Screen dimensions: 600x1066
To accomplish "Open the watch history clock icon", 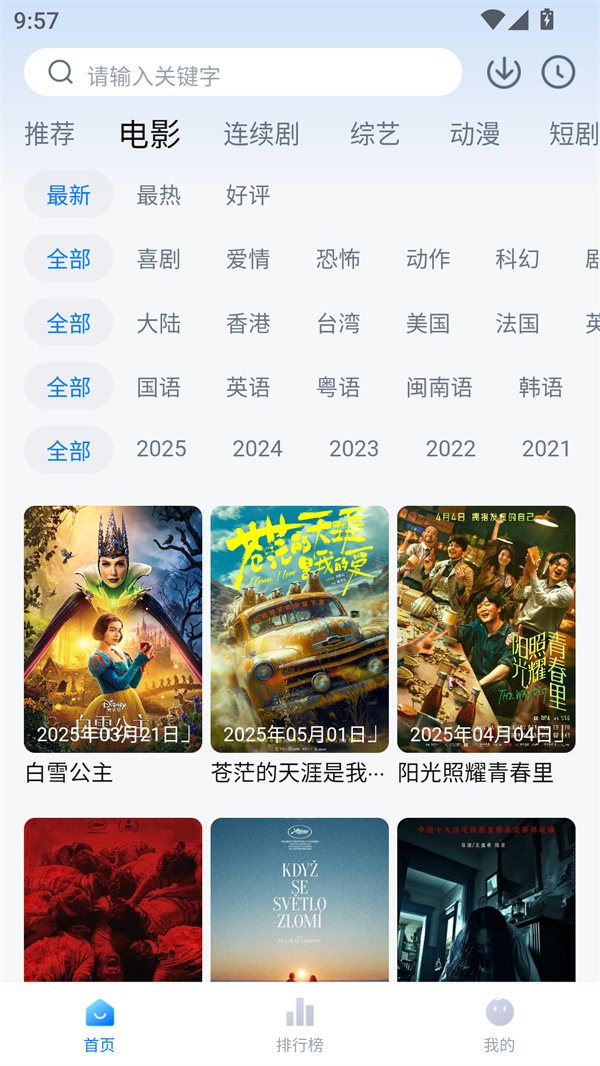I will pyautogui.click(x=558, y=72).
